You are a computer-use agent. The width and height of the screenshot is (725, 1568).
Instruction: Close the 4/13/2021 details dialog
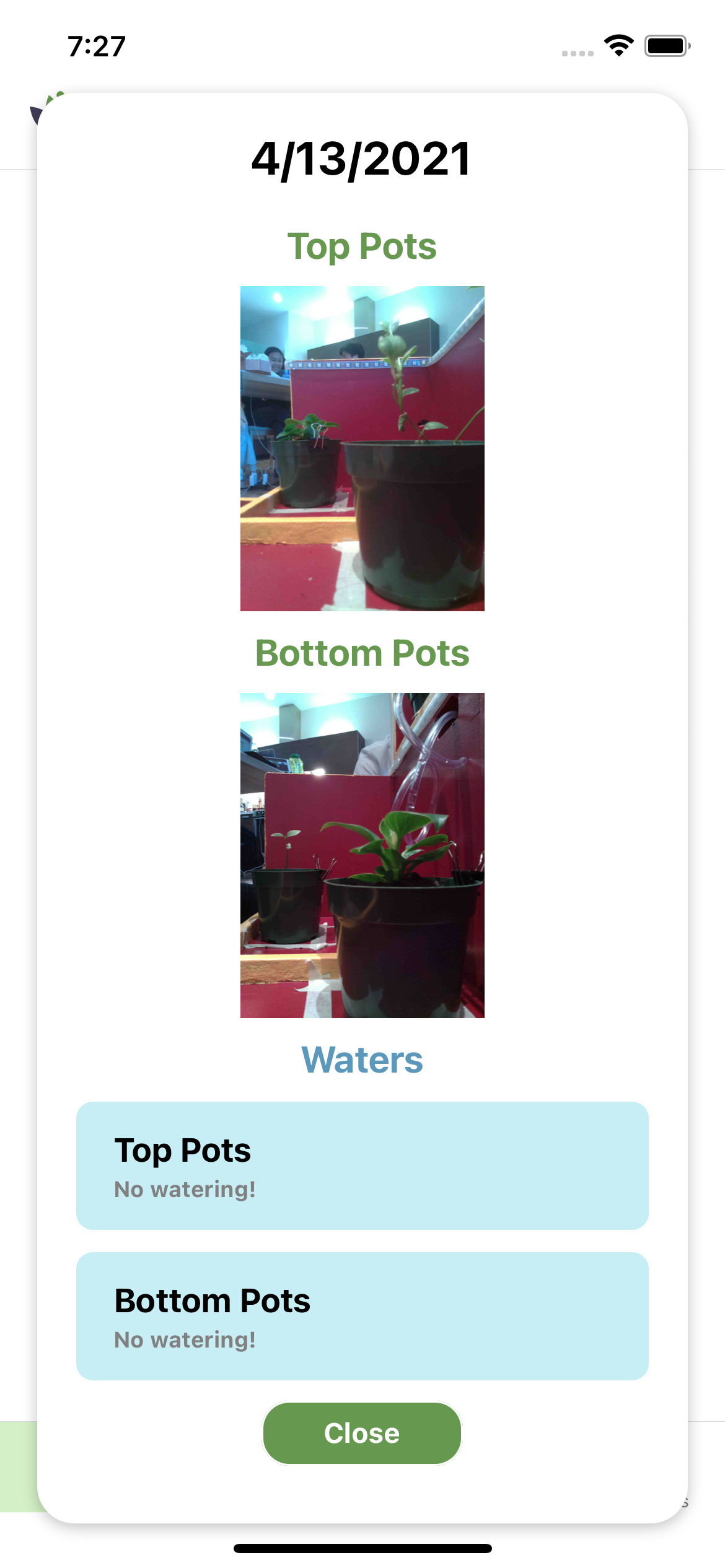point(362,1433)
